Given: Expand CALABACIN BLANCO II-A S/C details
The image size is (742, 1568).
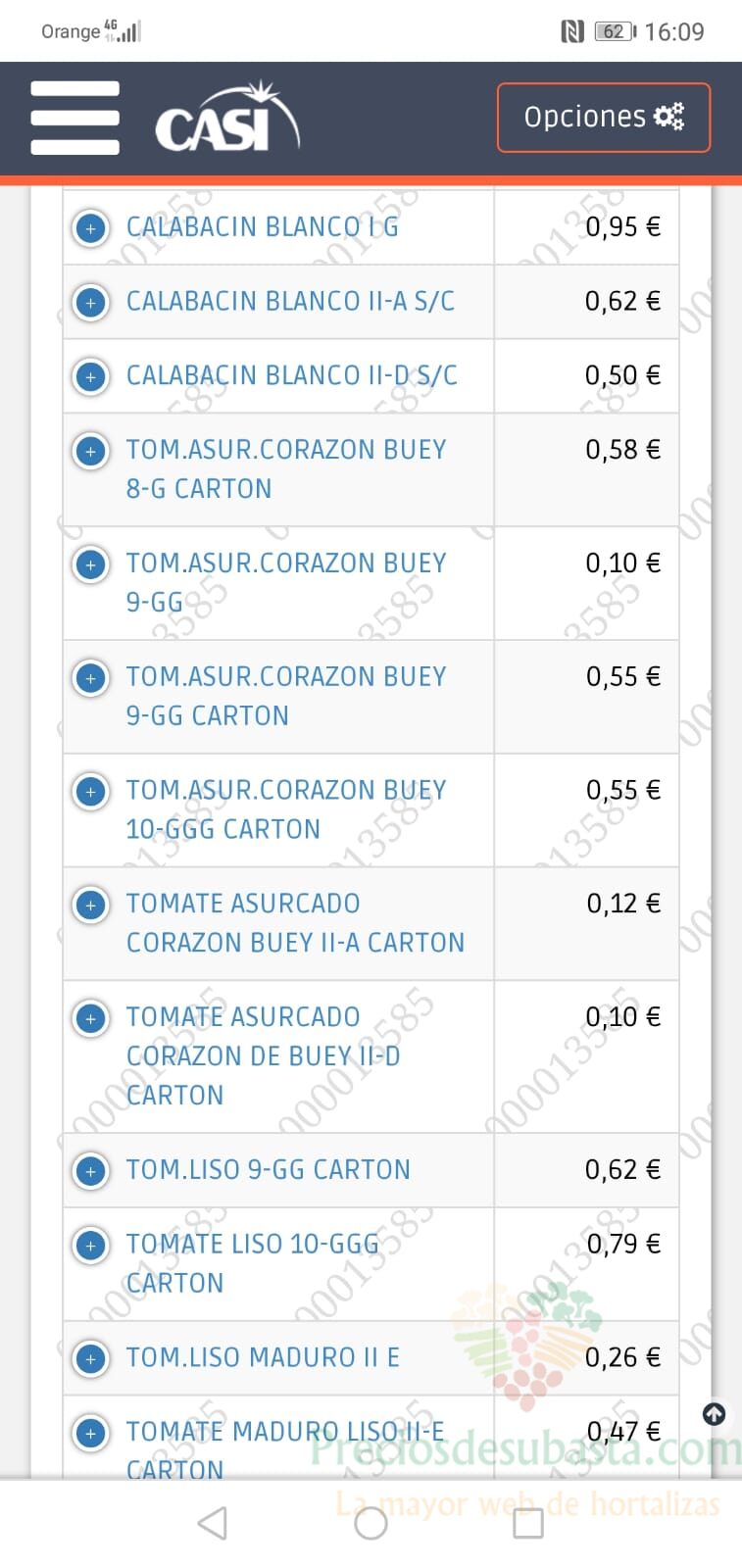Looking at the screenshot, I should click(x=91, y=303).
